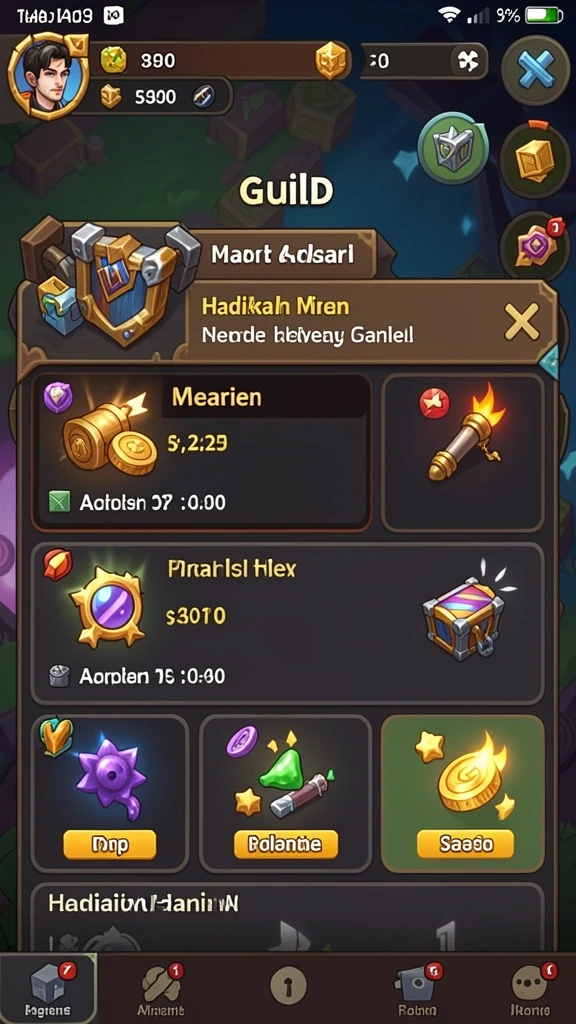576x1024 pixels.
Task: Open the Mearien gold coins card
Action: 202,452
